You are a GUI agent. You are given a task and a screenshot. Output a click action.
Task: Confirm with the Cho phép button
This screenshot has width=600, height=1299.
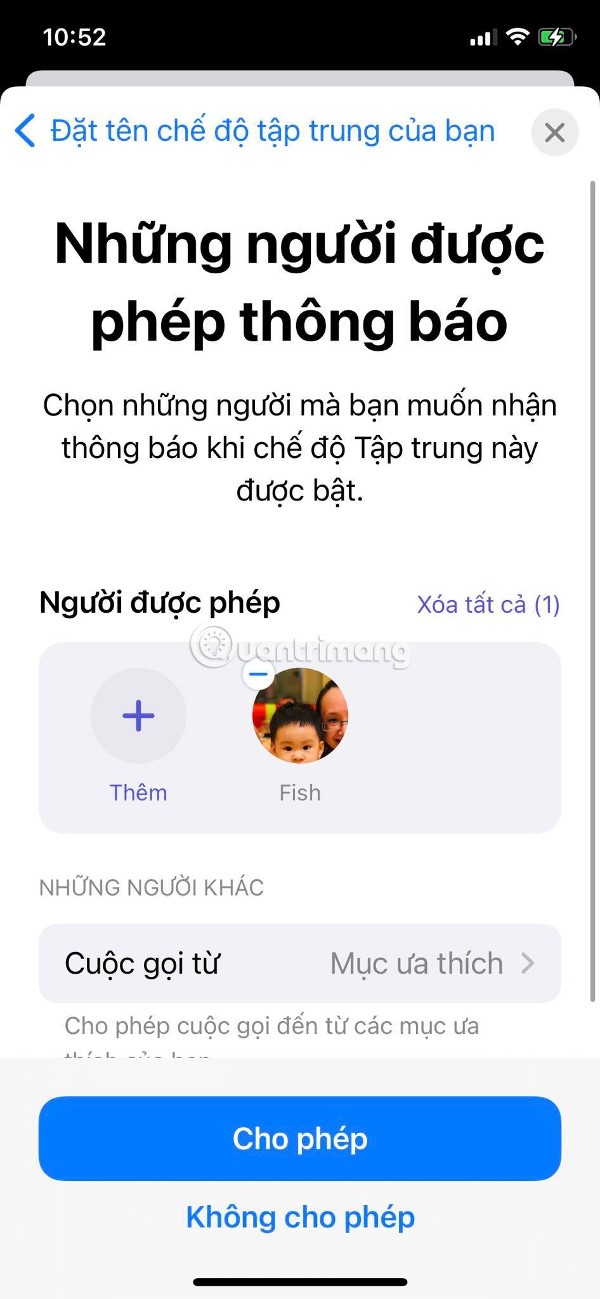pyautogui.click(x=300, y=1138)
